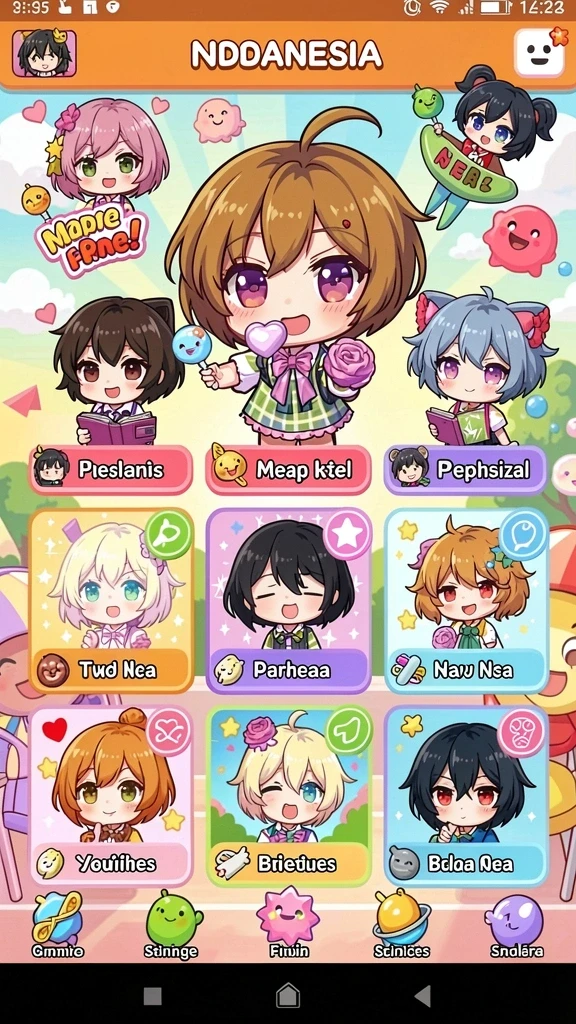
Task: Open recent apps with the square button
Action: point(152,995)
